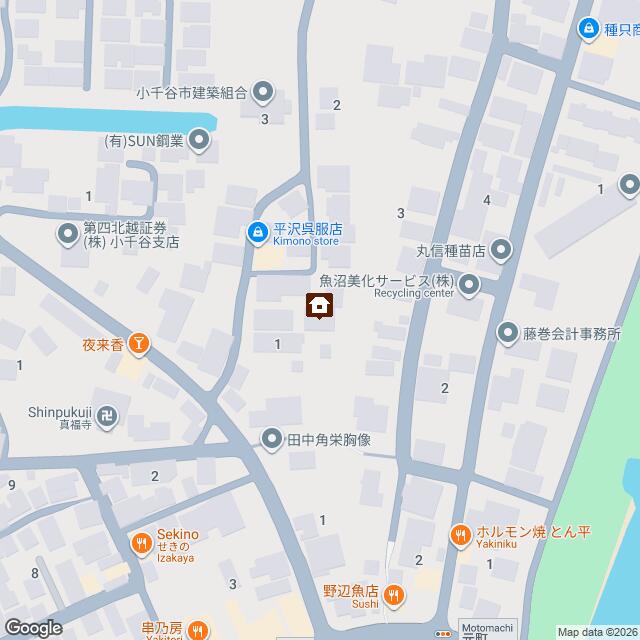Tap the brown home marker
The image size is (640, 640).
(x=319, y=307)
